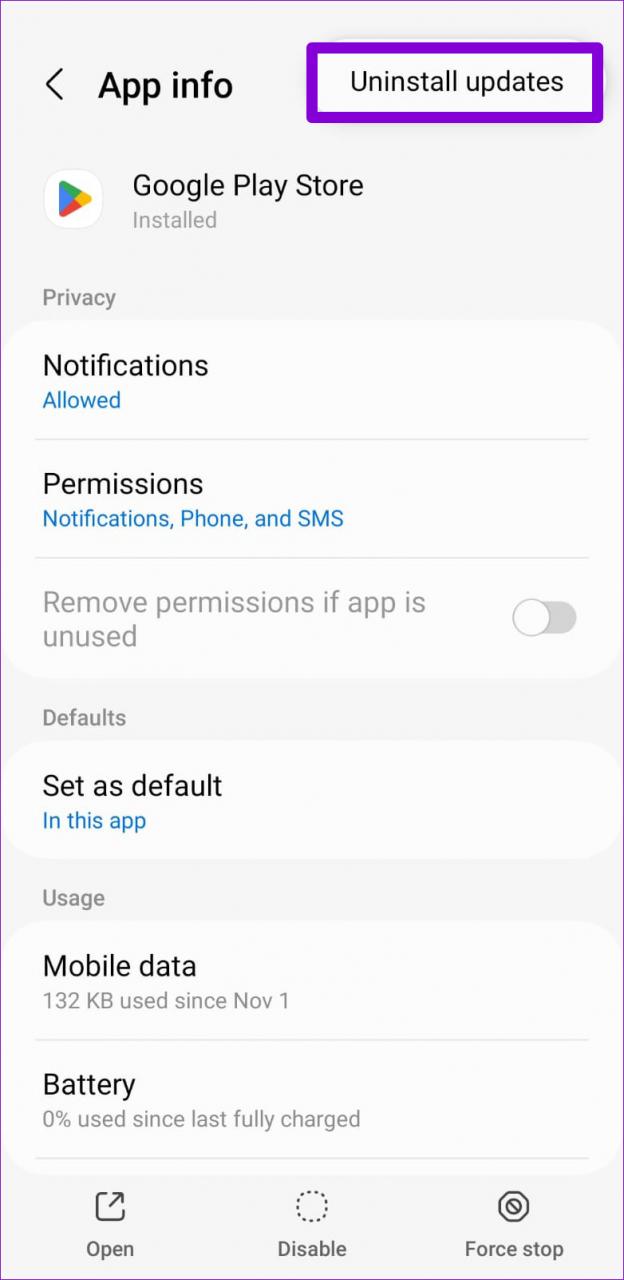The height and width of the screenshot is (1280, 624).
Task: View Mobile data usage
Action: click(312, 981)
